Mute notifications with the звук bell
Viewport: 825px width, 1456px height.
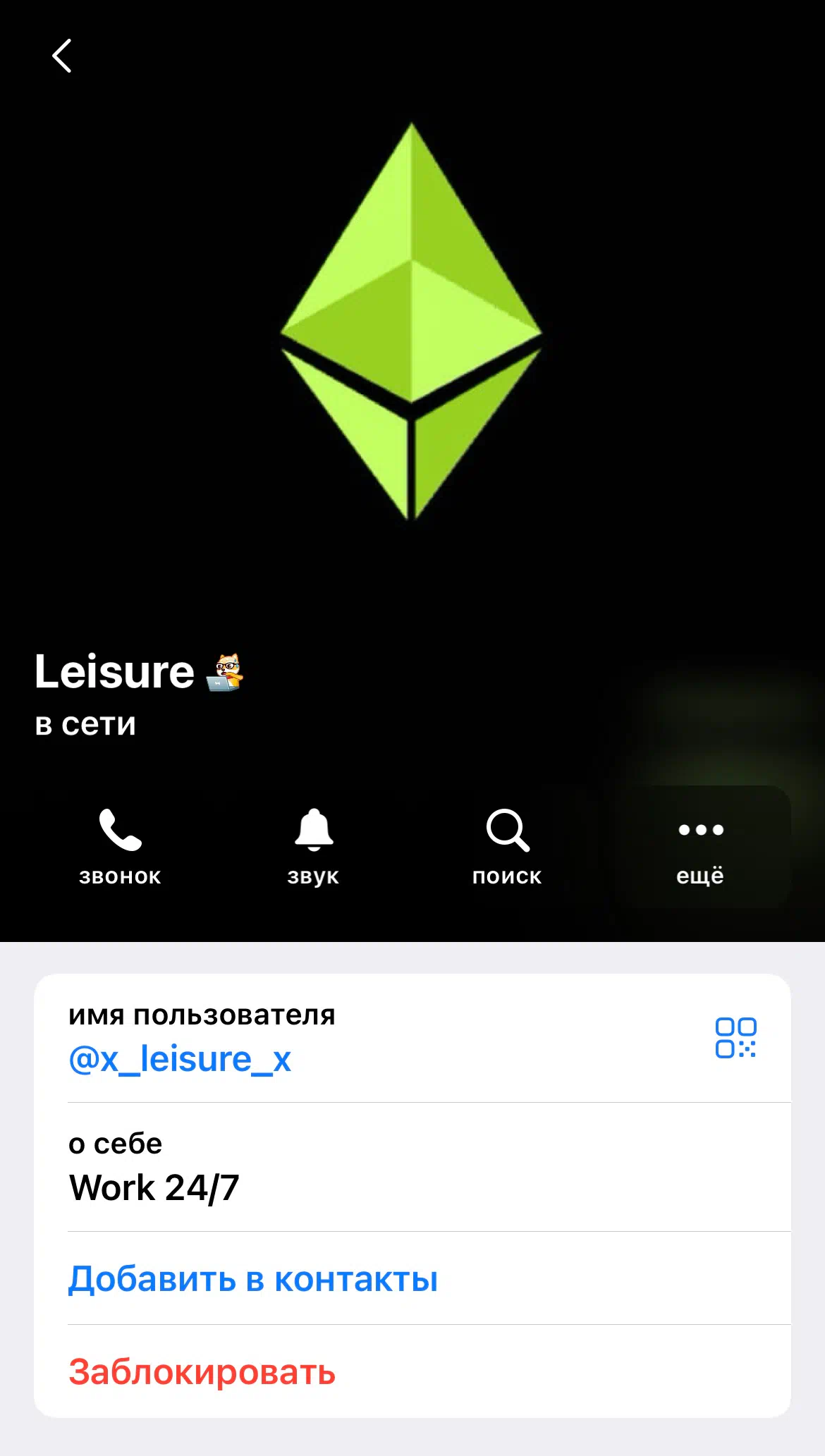314,848
